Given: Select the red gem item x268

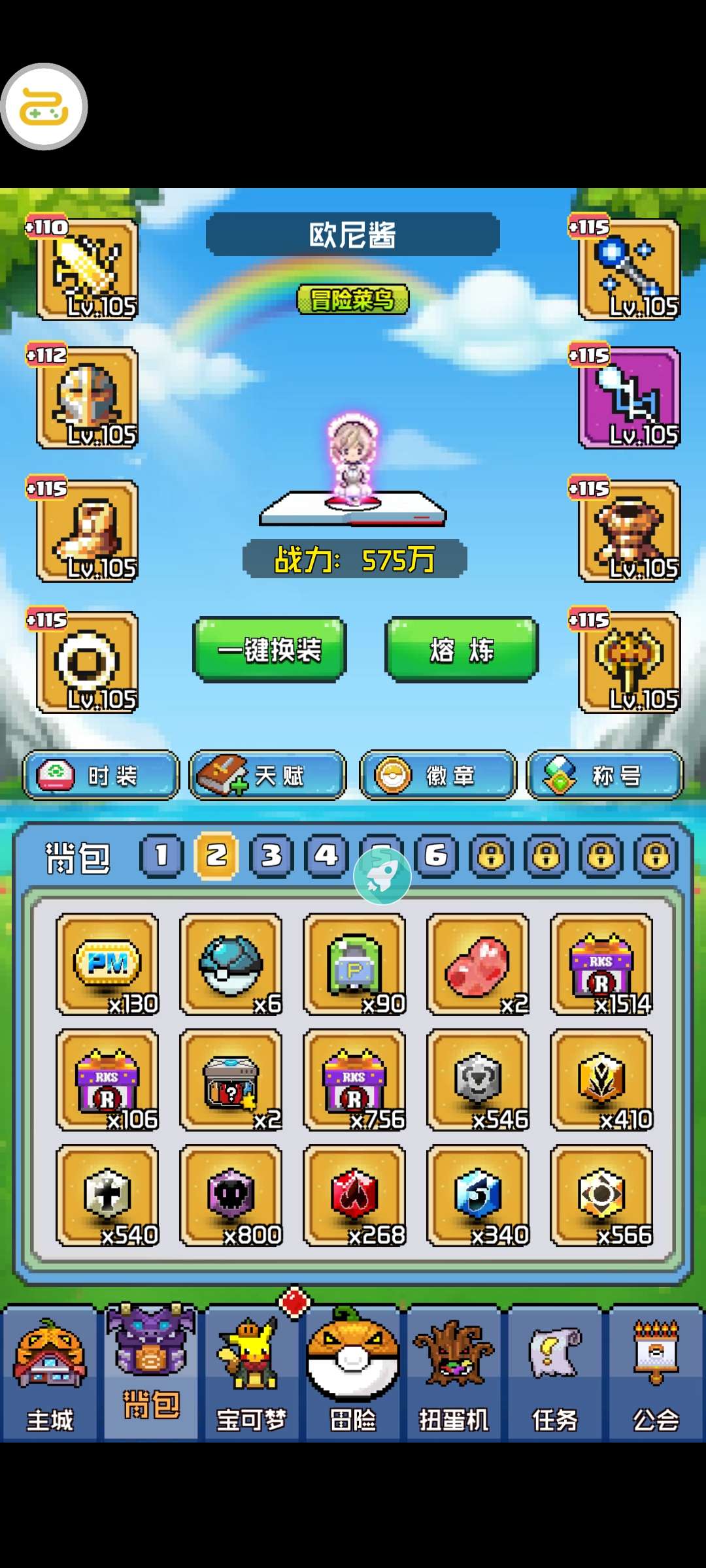Looking at the screenshot, I should [x=354, y=1196].
